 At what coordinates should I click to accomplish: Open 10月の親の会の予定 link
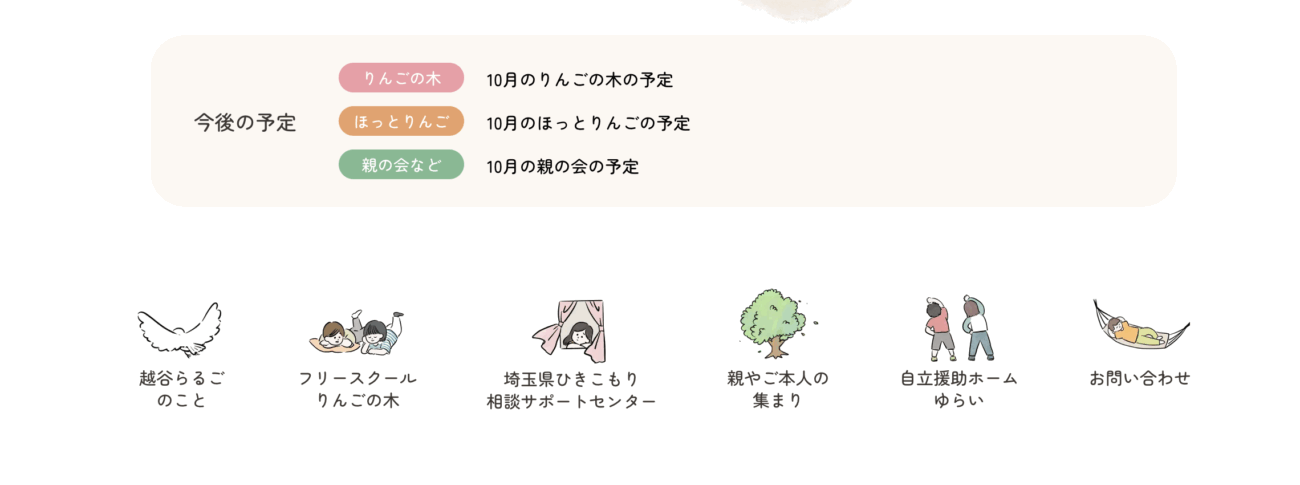pyautogui.click(x=562, y=167)
